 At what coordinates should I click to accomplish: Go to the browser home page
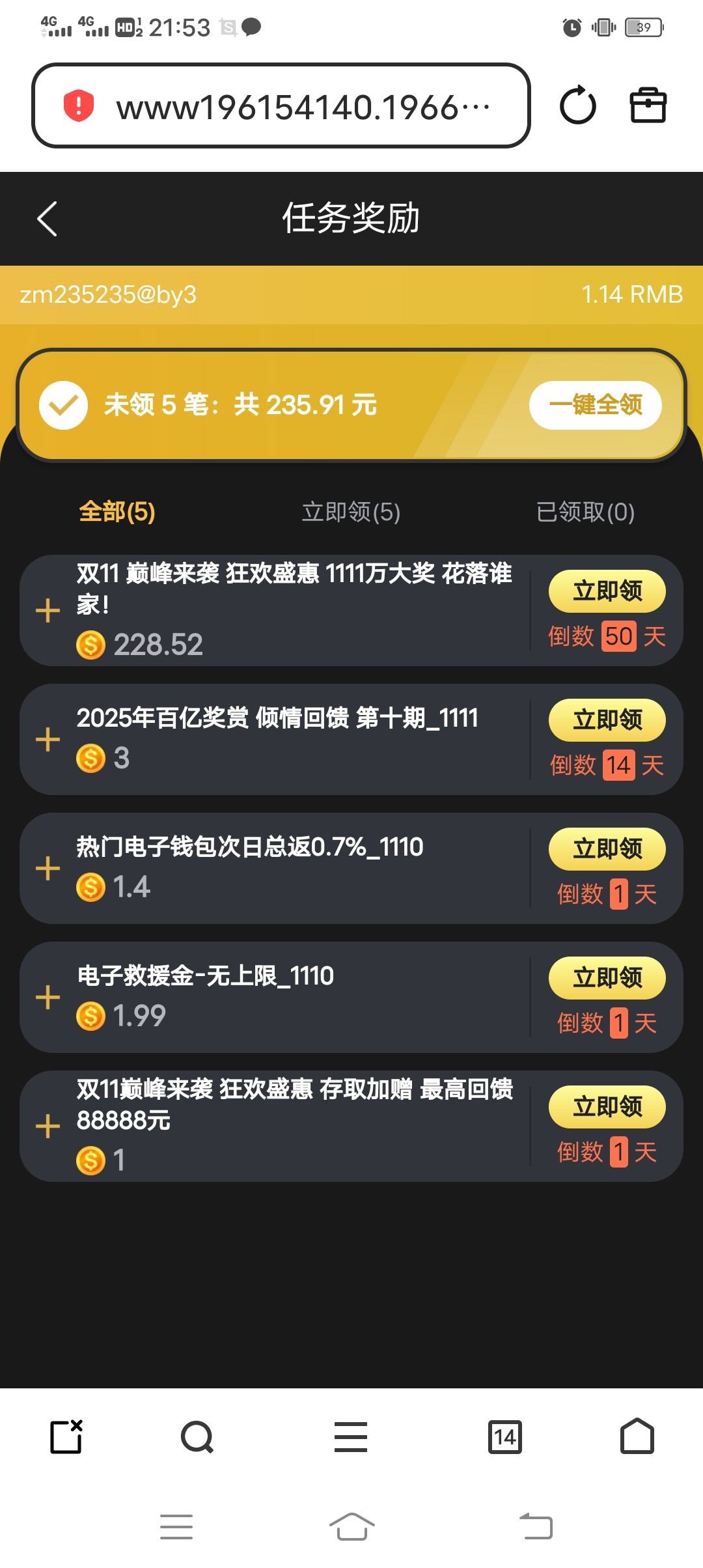click(637, 1437)
